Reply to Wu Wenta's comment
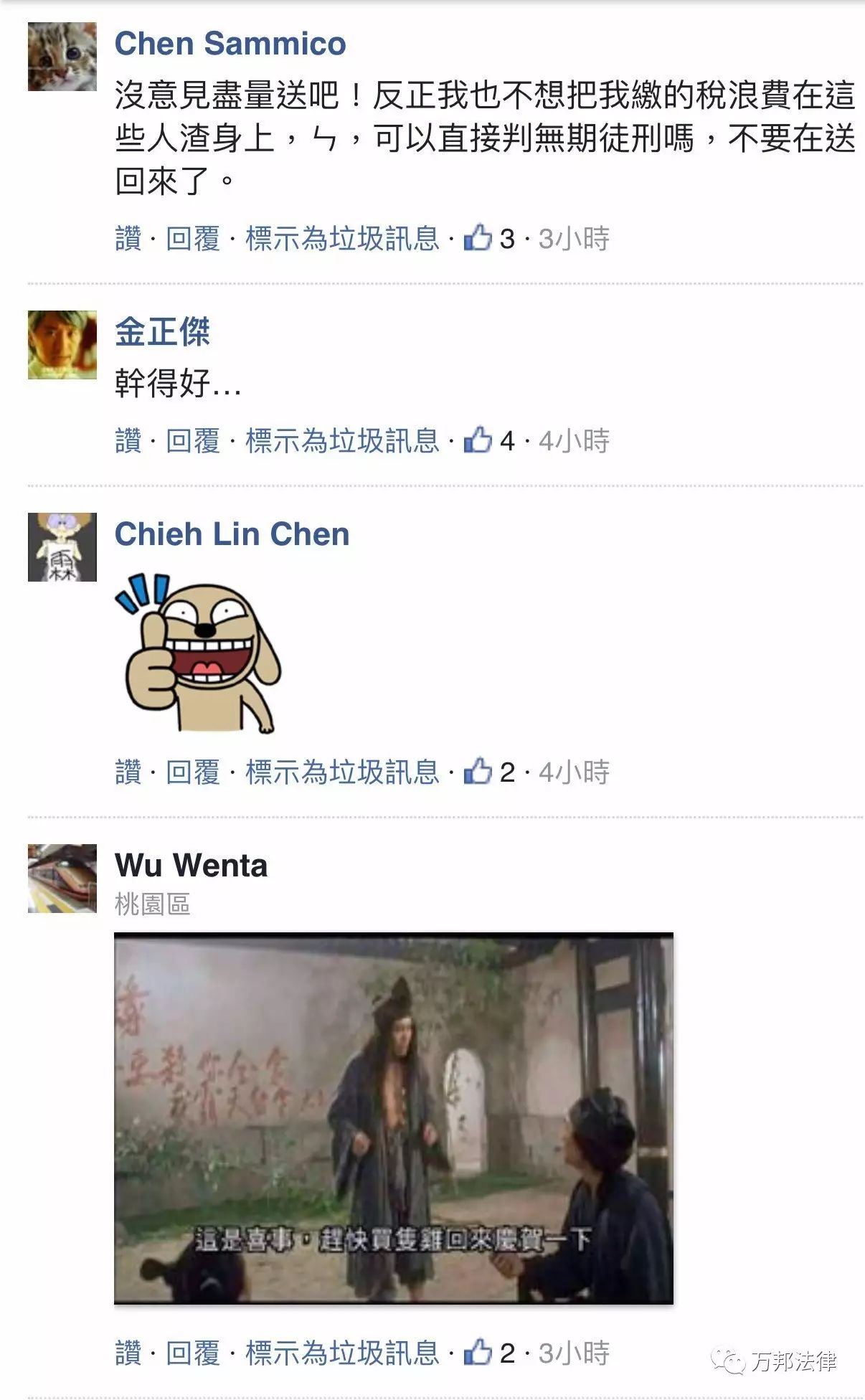 tap(193, 1353)
